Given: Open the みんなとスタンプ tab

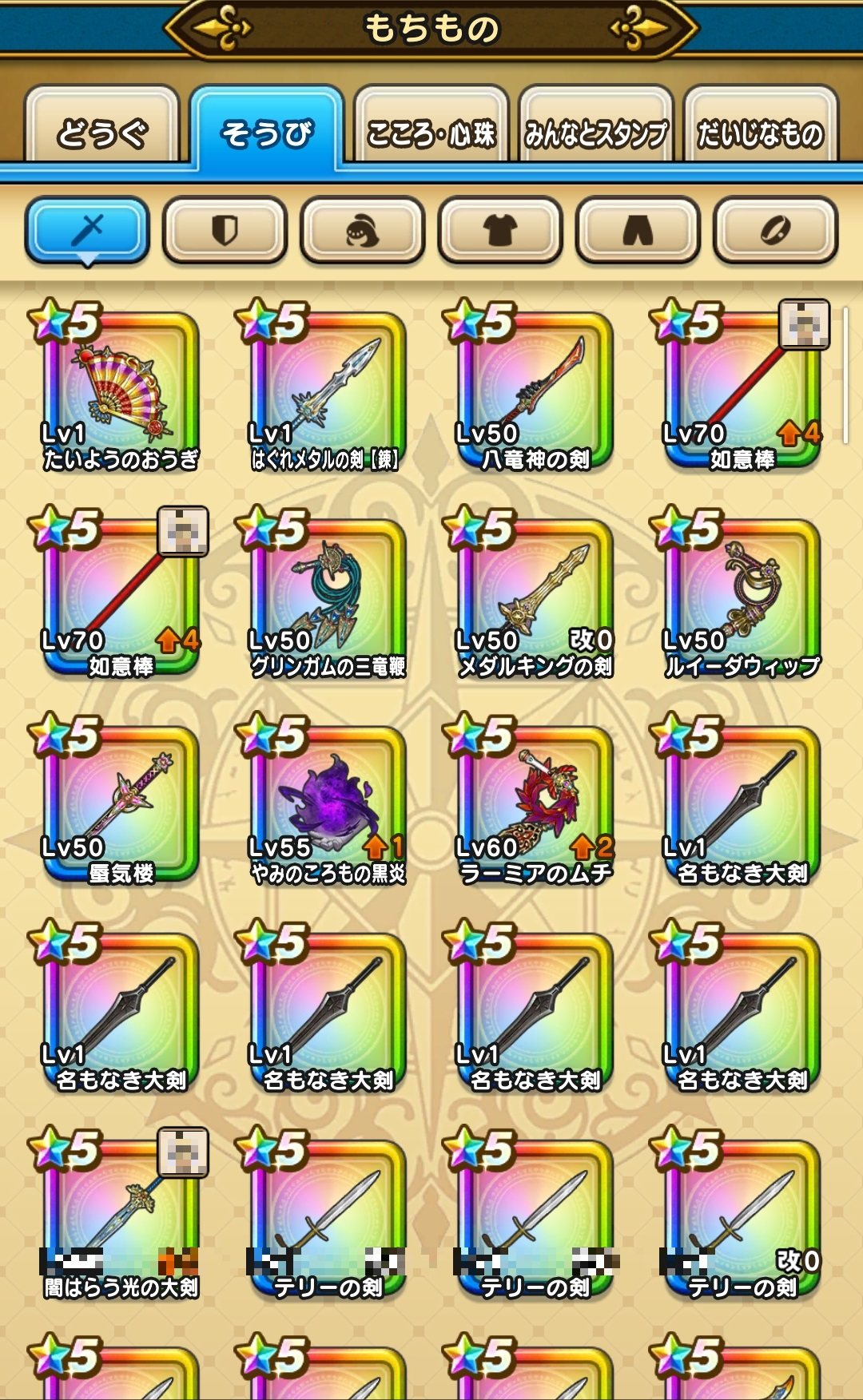Looking at the screenshot, I should (x=595, y=132).
